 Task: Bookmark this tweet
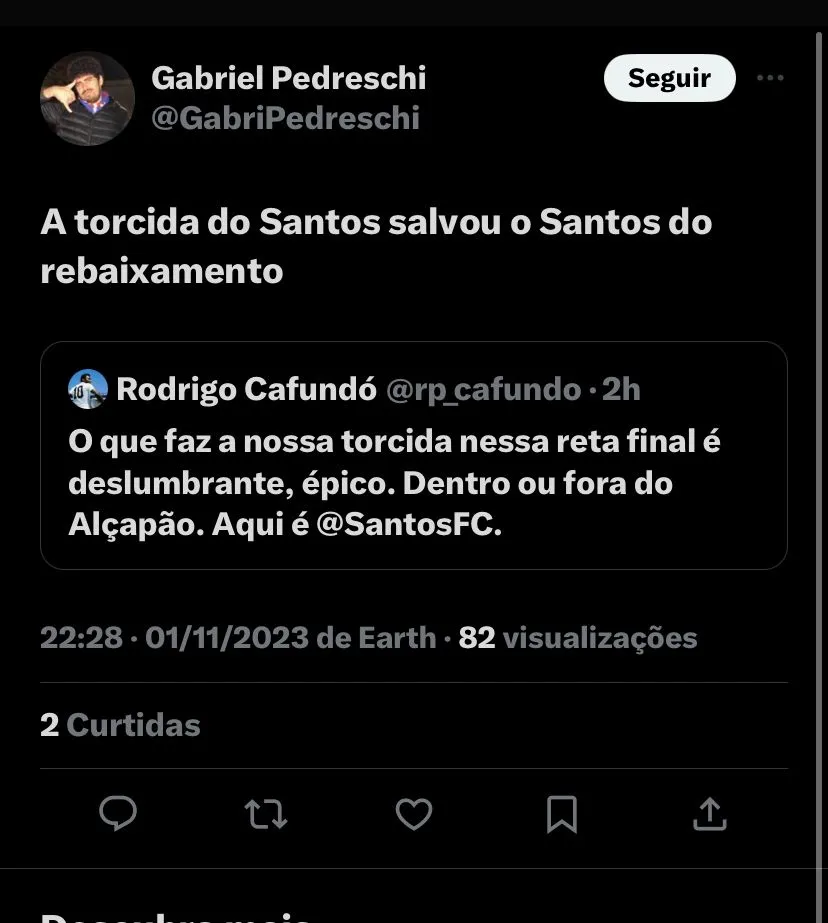[562, 814]
